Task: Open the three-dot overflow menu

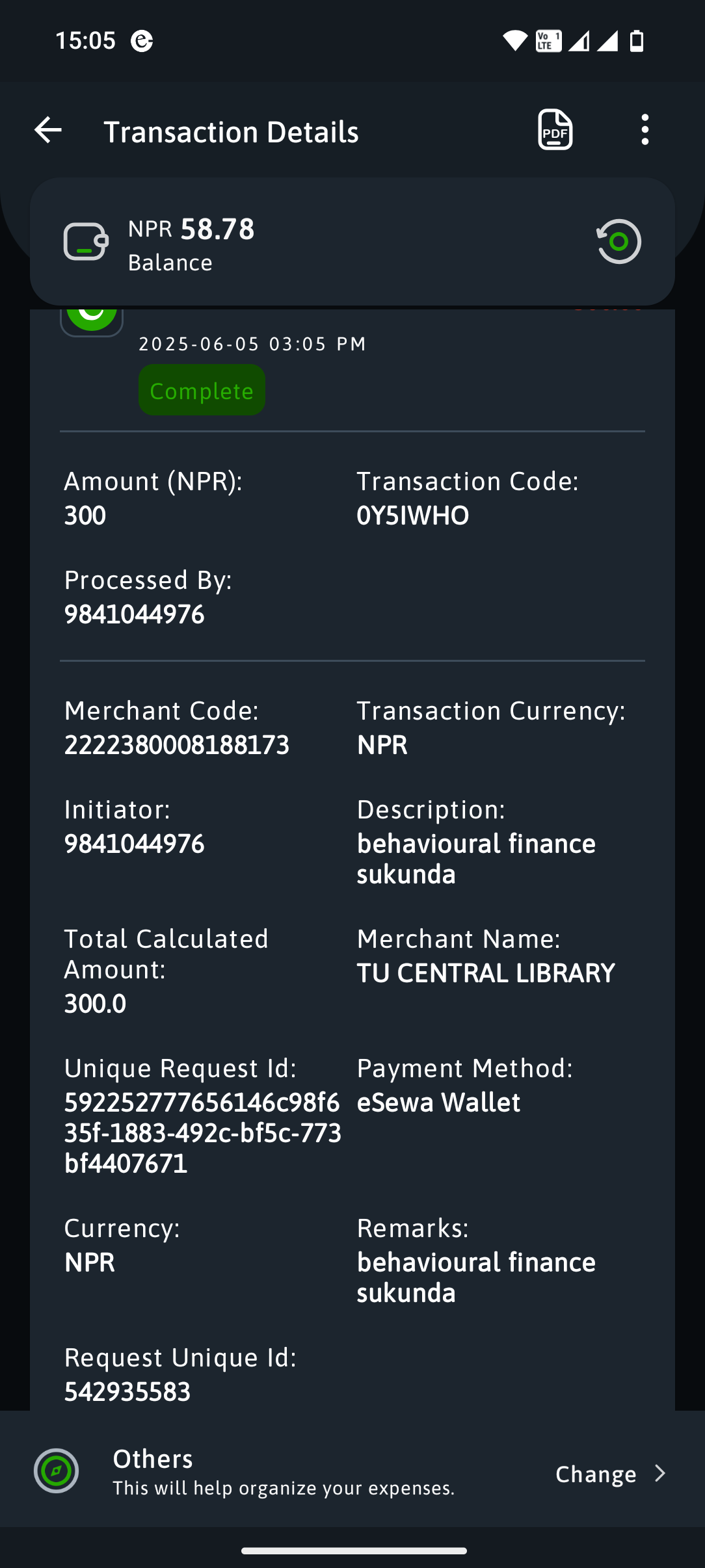Action: pyautogui.click(x=645, y=130)
